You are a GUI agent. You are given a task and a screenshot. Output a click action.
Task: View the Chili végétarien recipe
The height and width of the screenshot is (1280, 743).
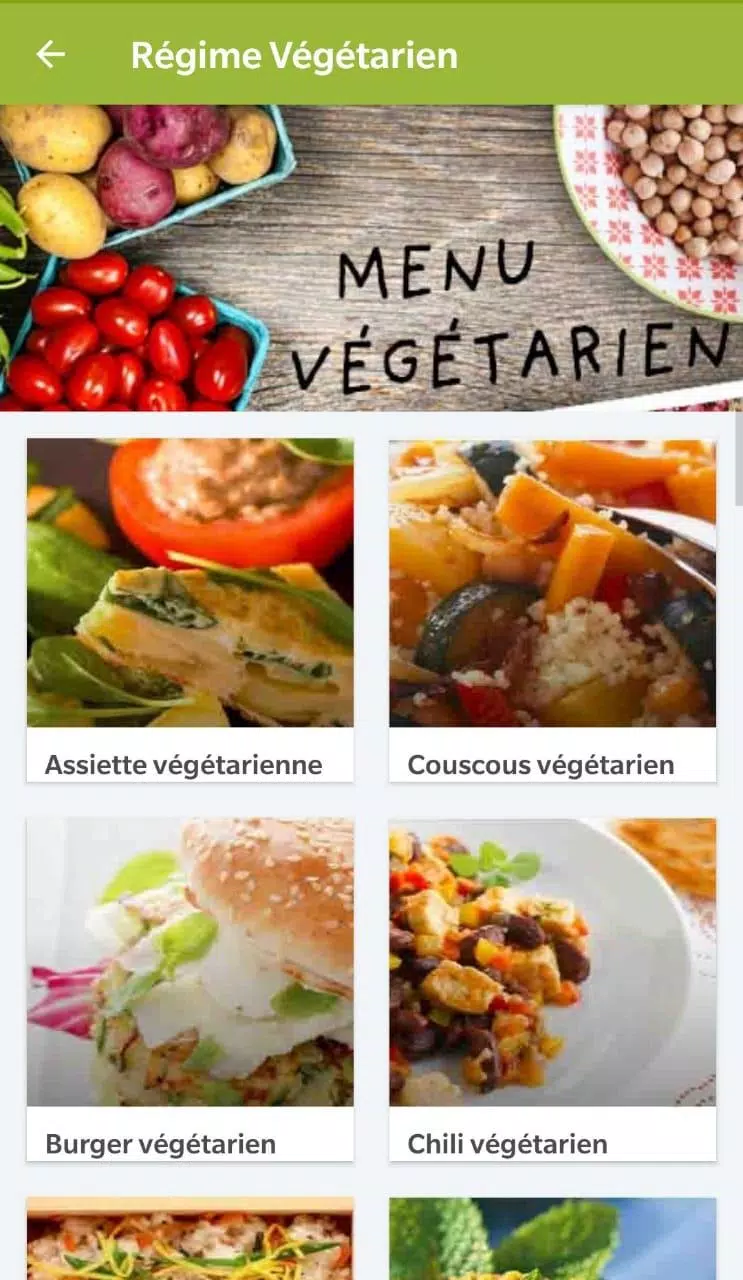(x=552, y=989)
